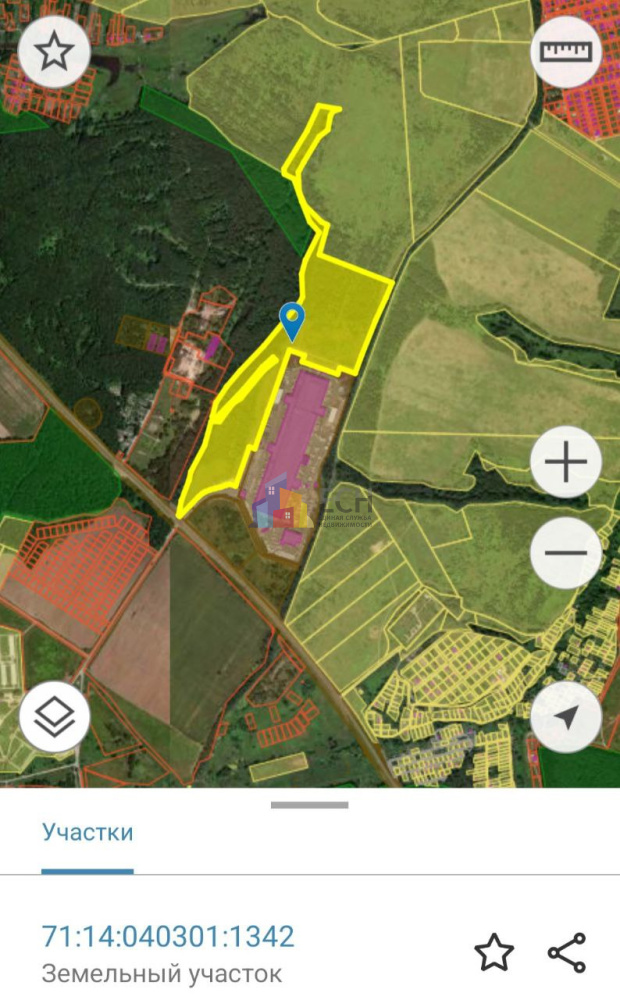Add parcel 71:14:040301:1342 to favorites

(493, 952)
